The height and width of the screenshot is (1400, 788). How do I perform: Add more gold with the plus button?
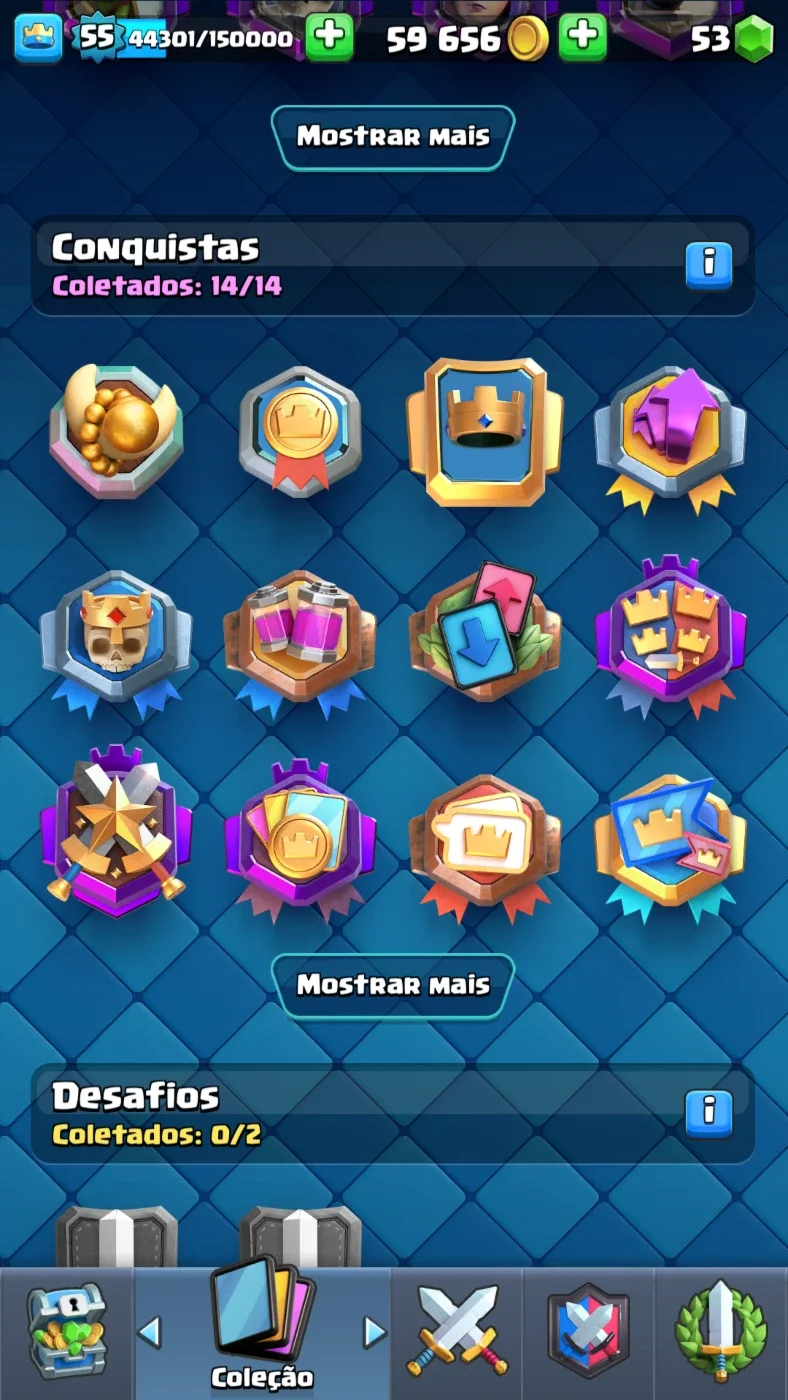click(582, 38)
